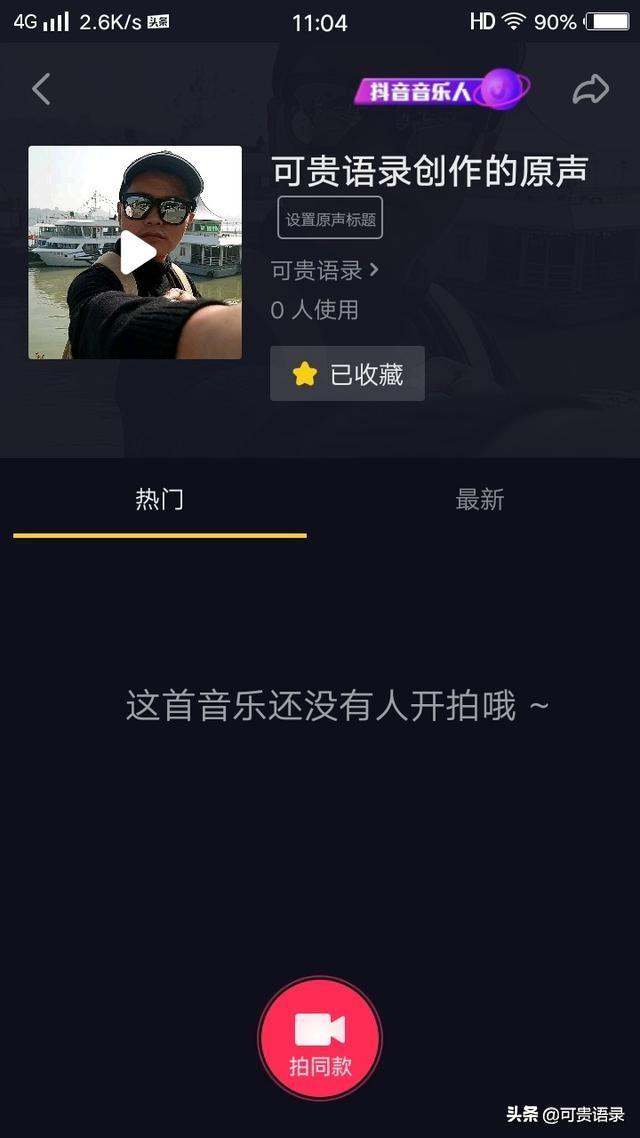
Task: Share this original sound
Action: 590,90
